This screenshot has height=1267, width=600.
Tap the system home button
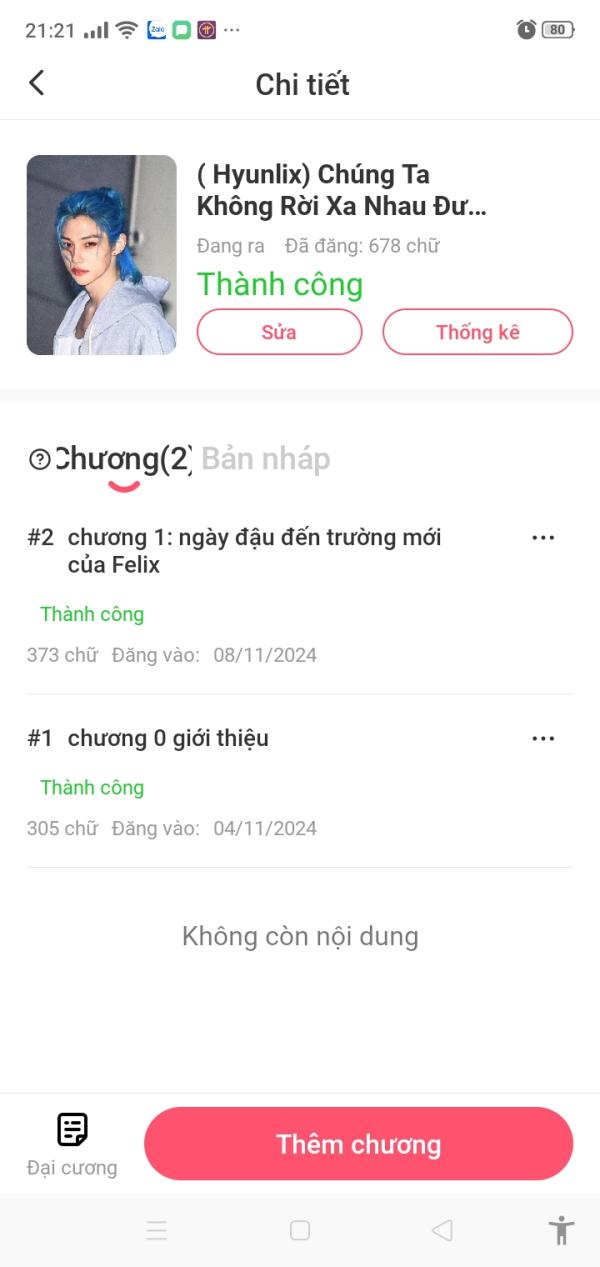point(300,1230)
